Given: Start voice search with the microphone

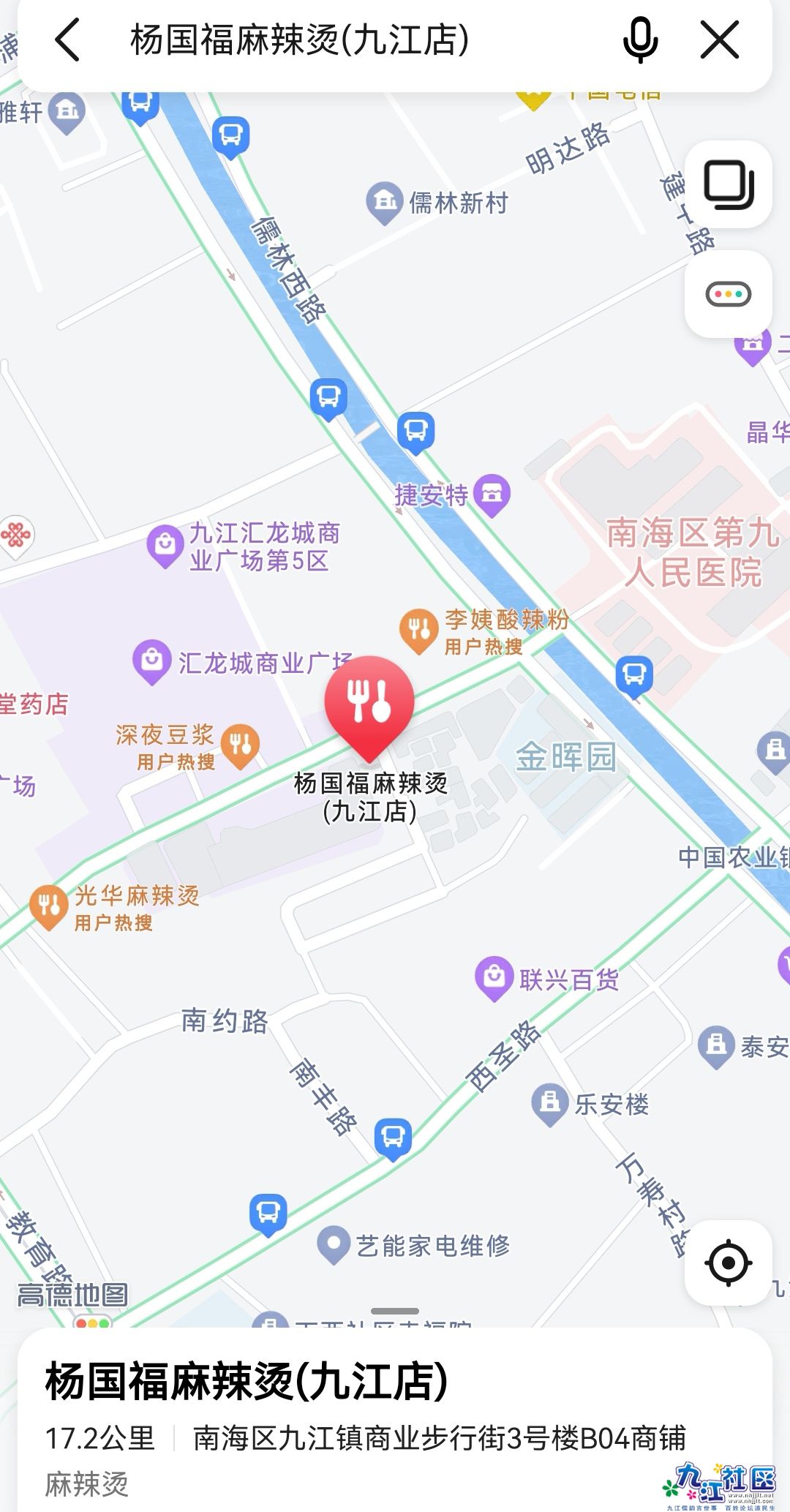Looking at the screenshot, I should click(640, 40).
